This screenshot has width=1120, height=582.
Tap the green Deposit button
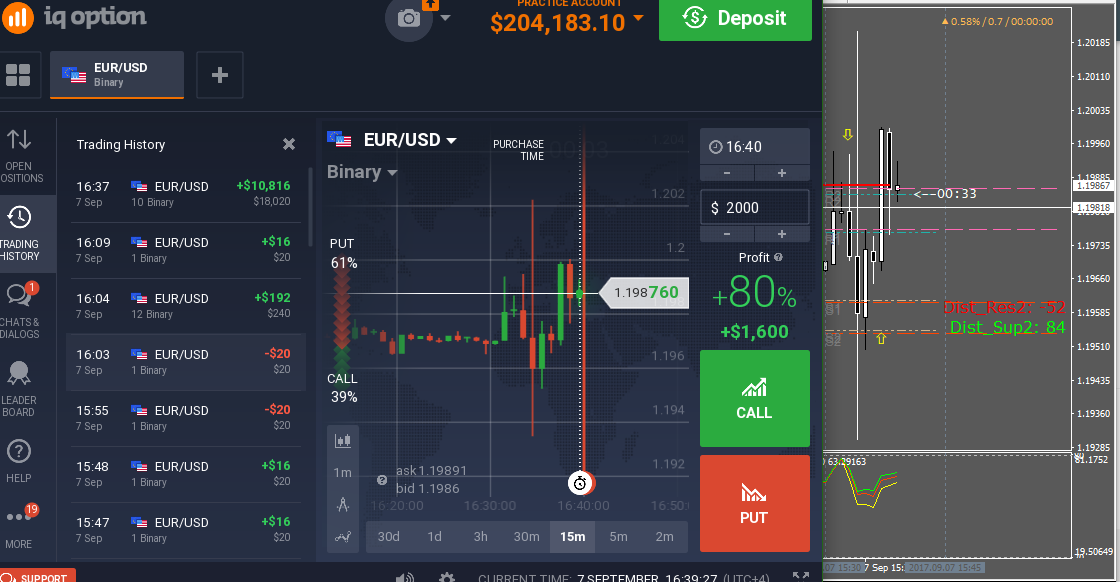click(x=735, y=19)
